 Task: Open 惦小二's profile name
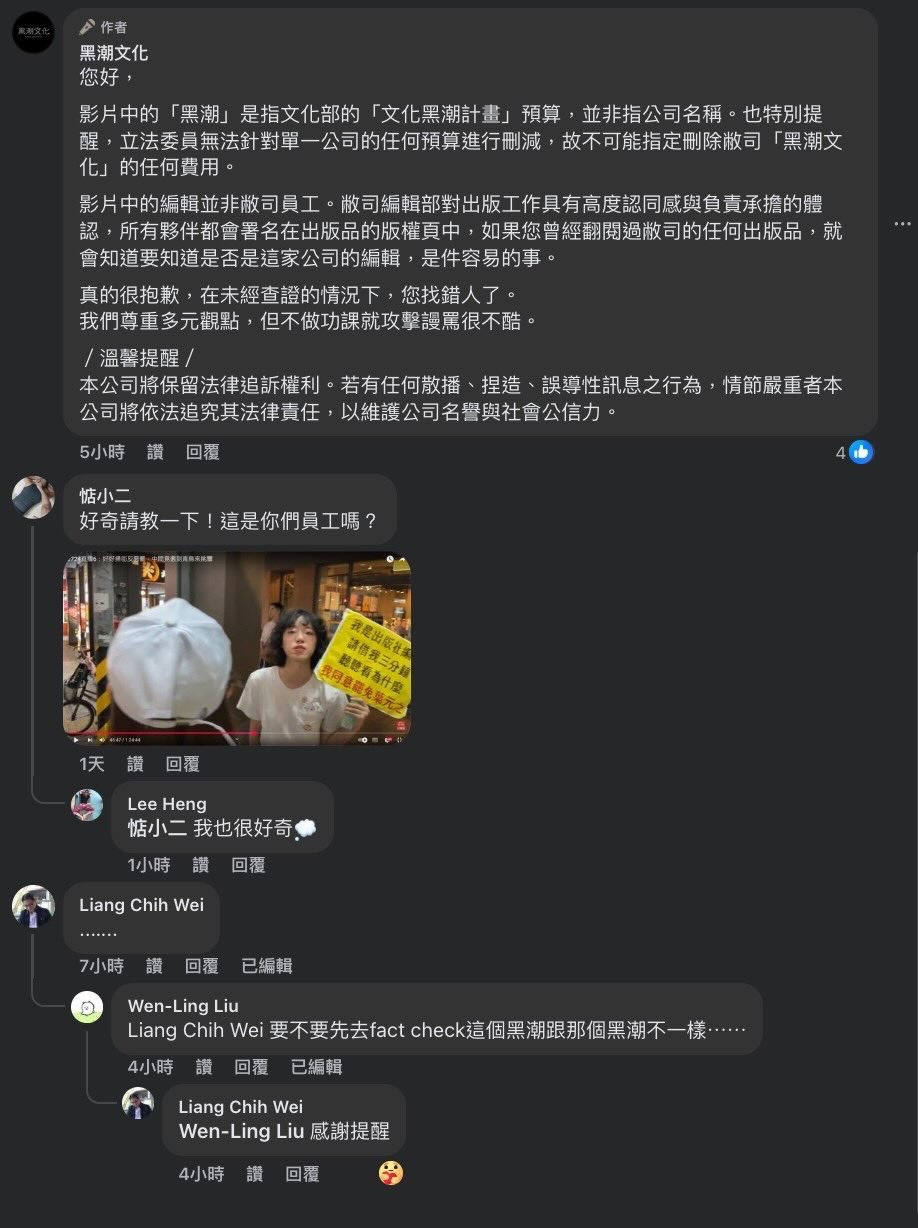[x=105, y=495]
